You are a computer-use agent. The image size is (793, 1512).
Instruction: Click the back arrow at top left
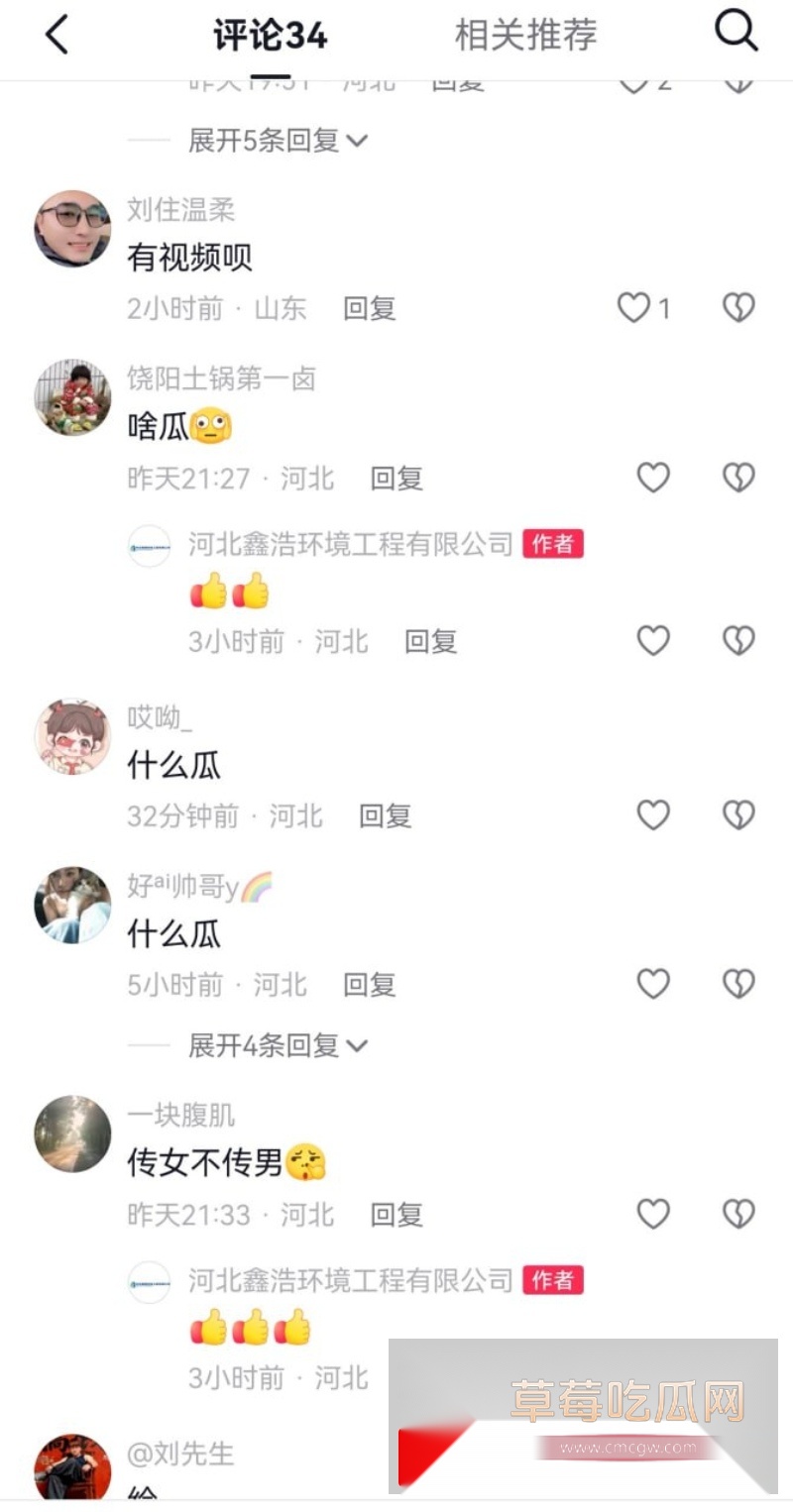pyautogui.click(x=57, y=33)
